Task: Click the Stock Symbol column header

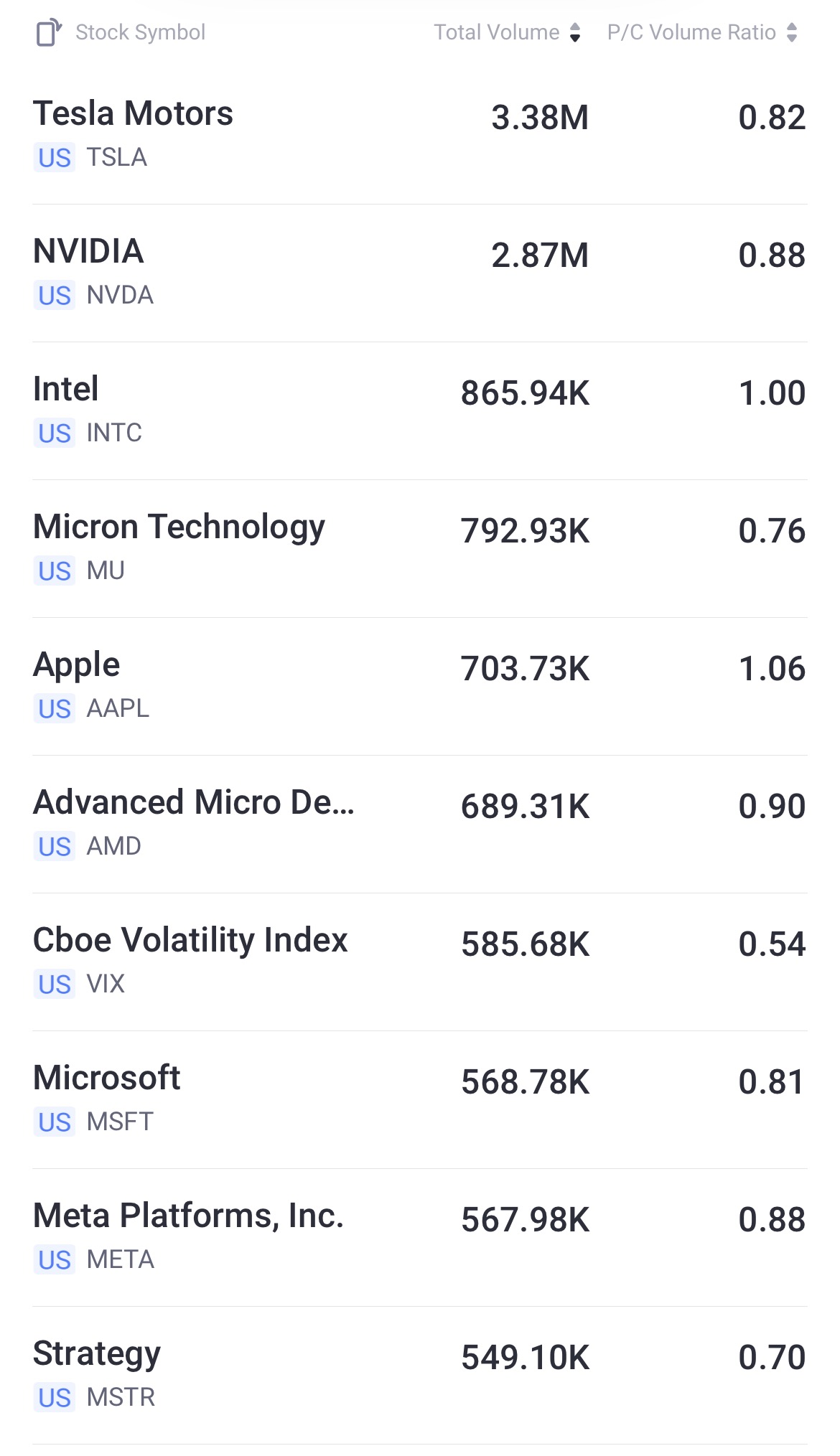Action: [x=141, y=32]
